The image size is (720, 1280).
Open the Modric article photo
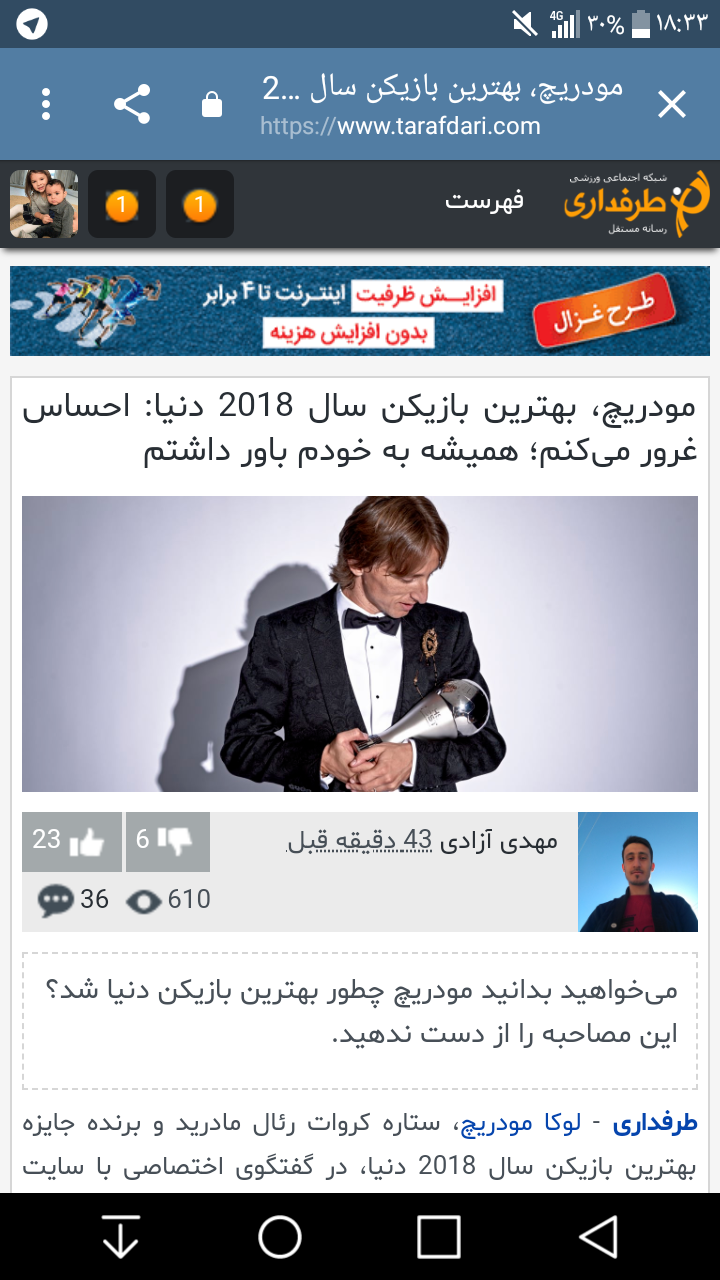coord(360,644)
